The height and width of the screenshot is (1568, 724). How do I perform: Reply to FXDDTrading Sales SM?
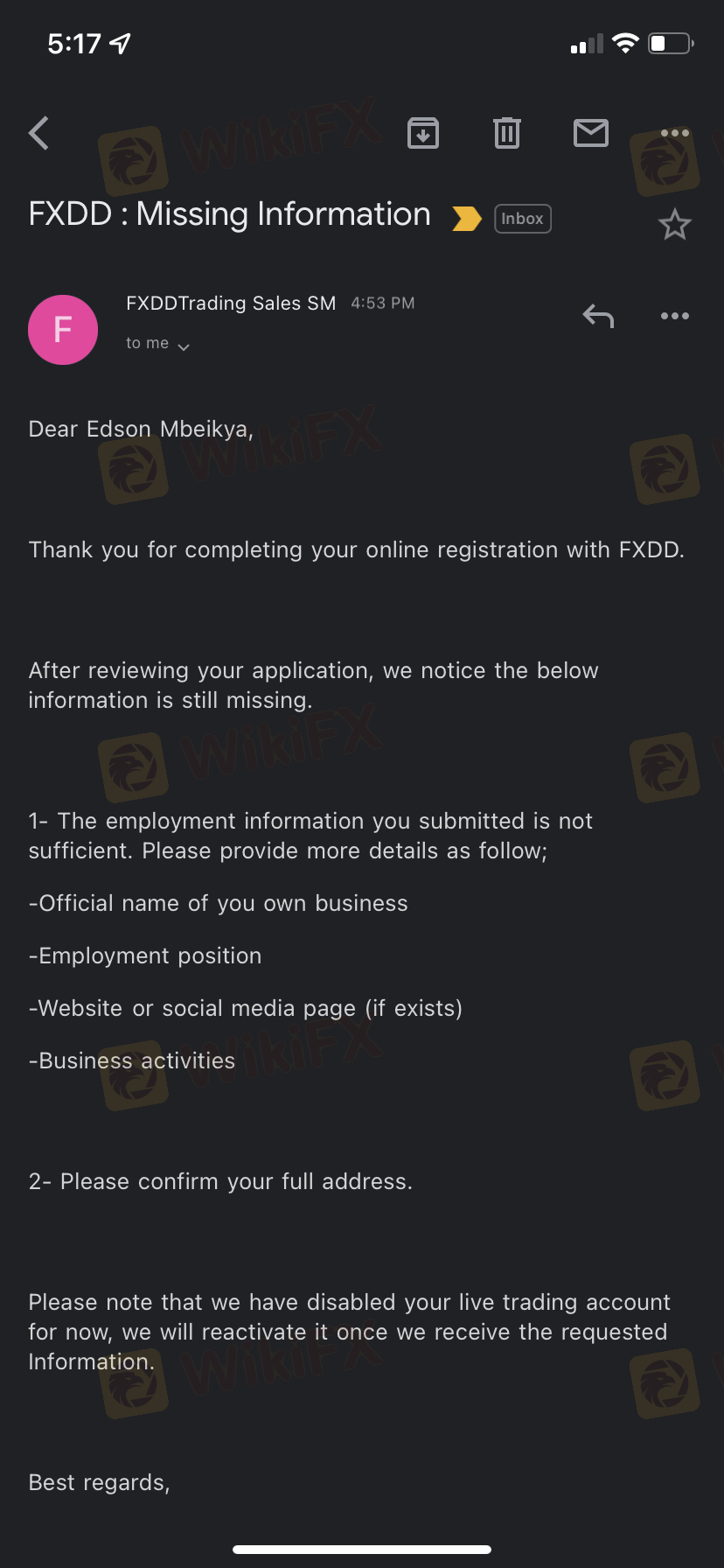pos(598,316)
